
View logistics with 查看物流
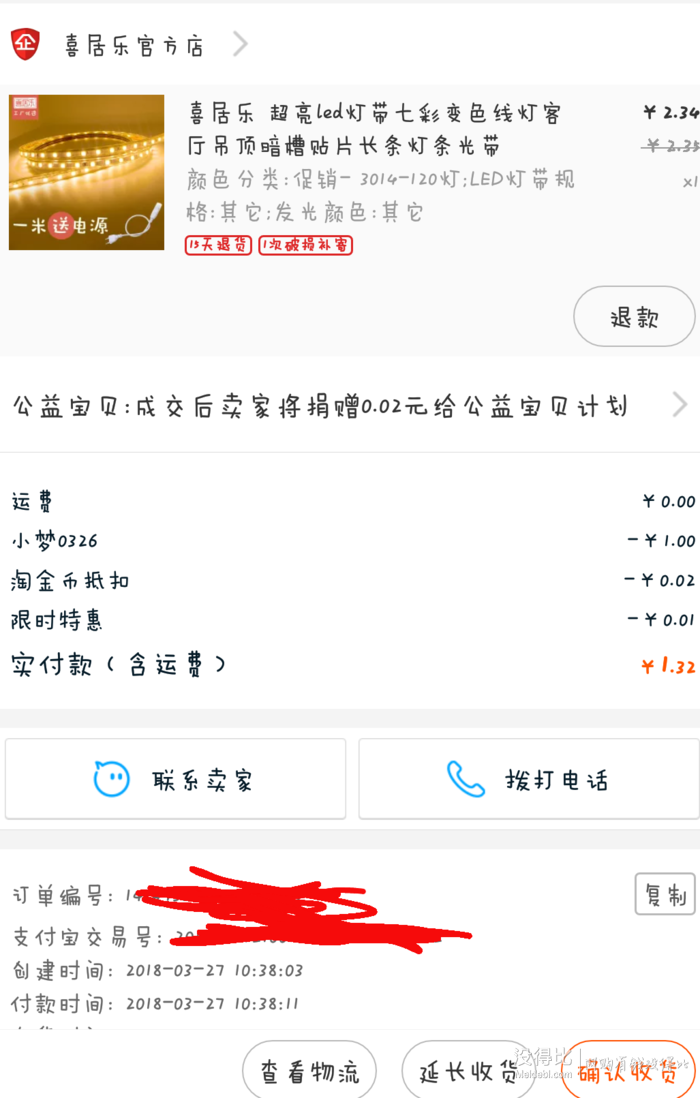point(309,1073)
